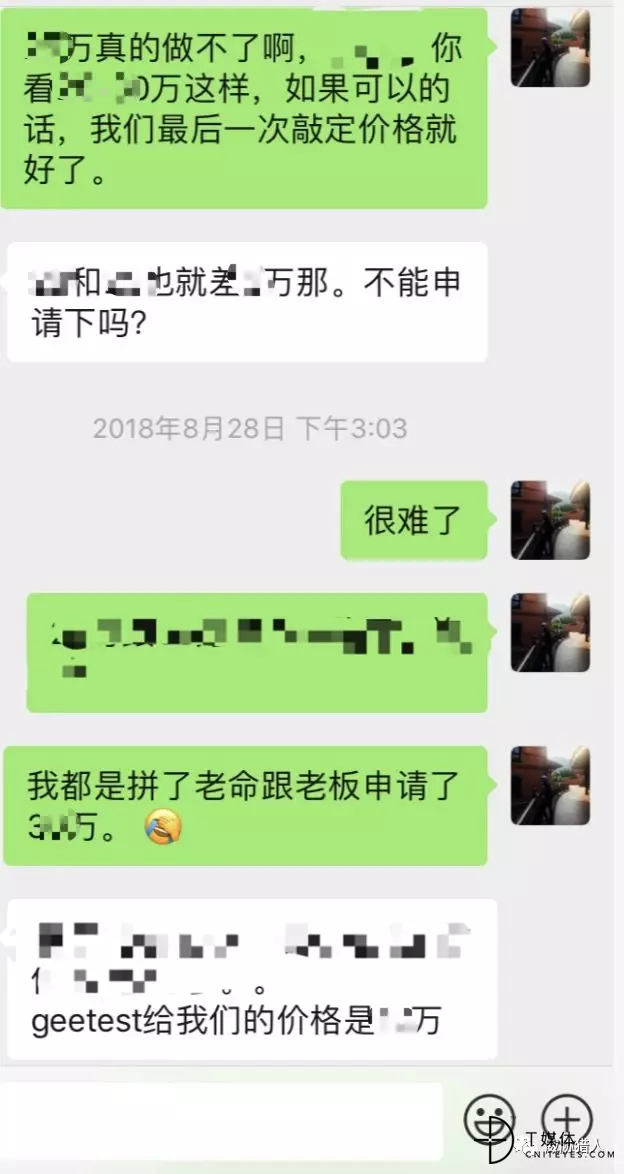
Task: Open sender avatar beside "很难了" message
Action: pyautogui.click(x=550, y=520)
